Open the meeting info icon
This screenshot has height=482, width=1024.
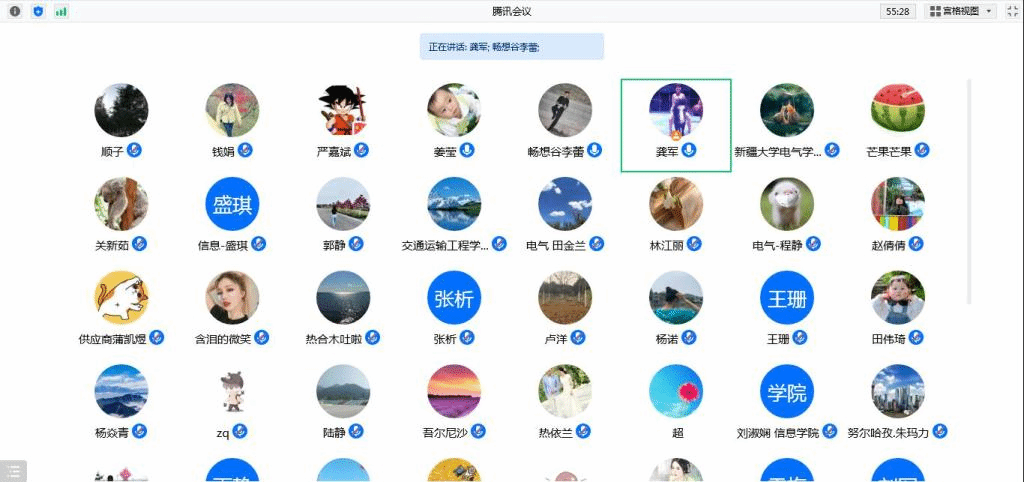click(14, 11)
